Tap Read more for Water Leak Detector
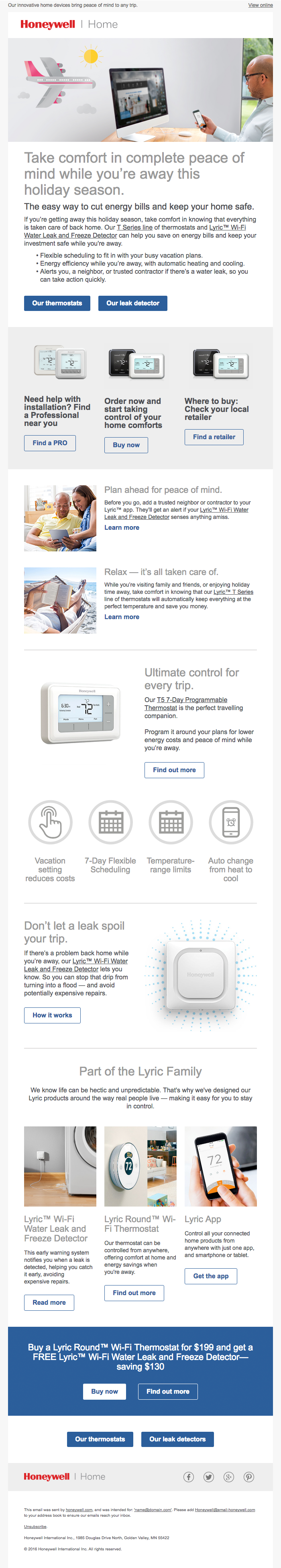The image size is (281, 1568). coord(49,1303)
